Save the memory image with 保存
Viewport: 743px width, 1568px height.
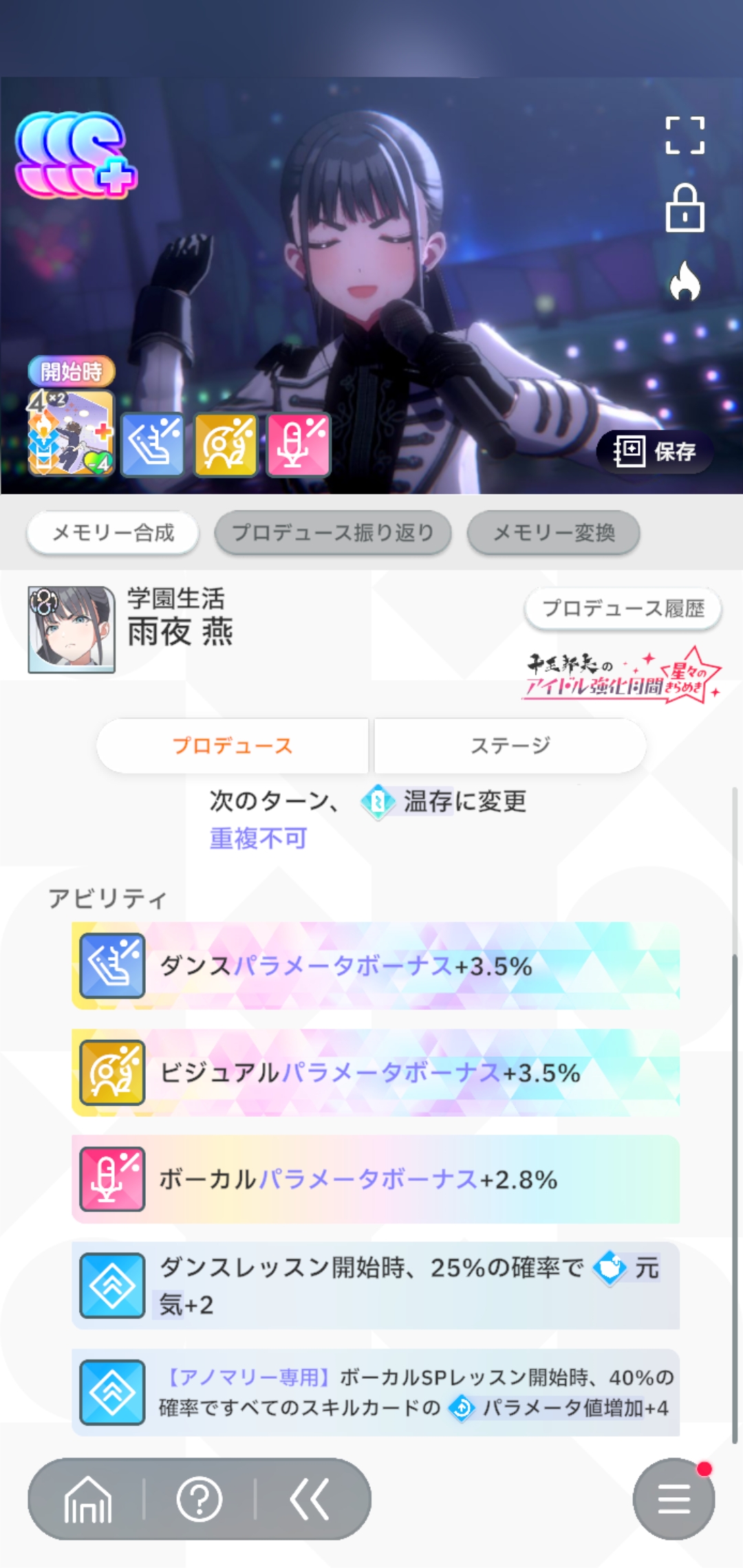tap(654, 452)
